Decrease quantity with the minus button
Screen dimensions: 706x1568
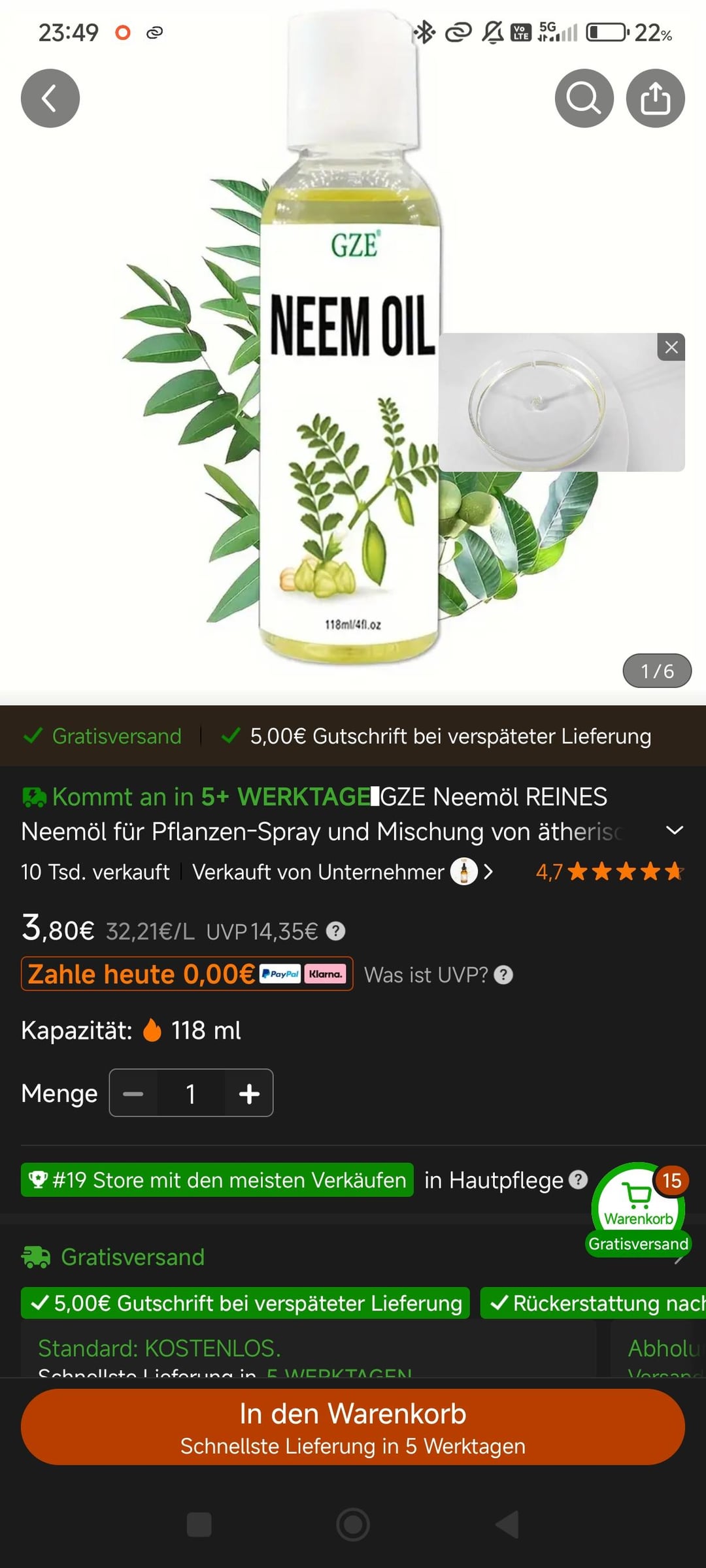133,1093
